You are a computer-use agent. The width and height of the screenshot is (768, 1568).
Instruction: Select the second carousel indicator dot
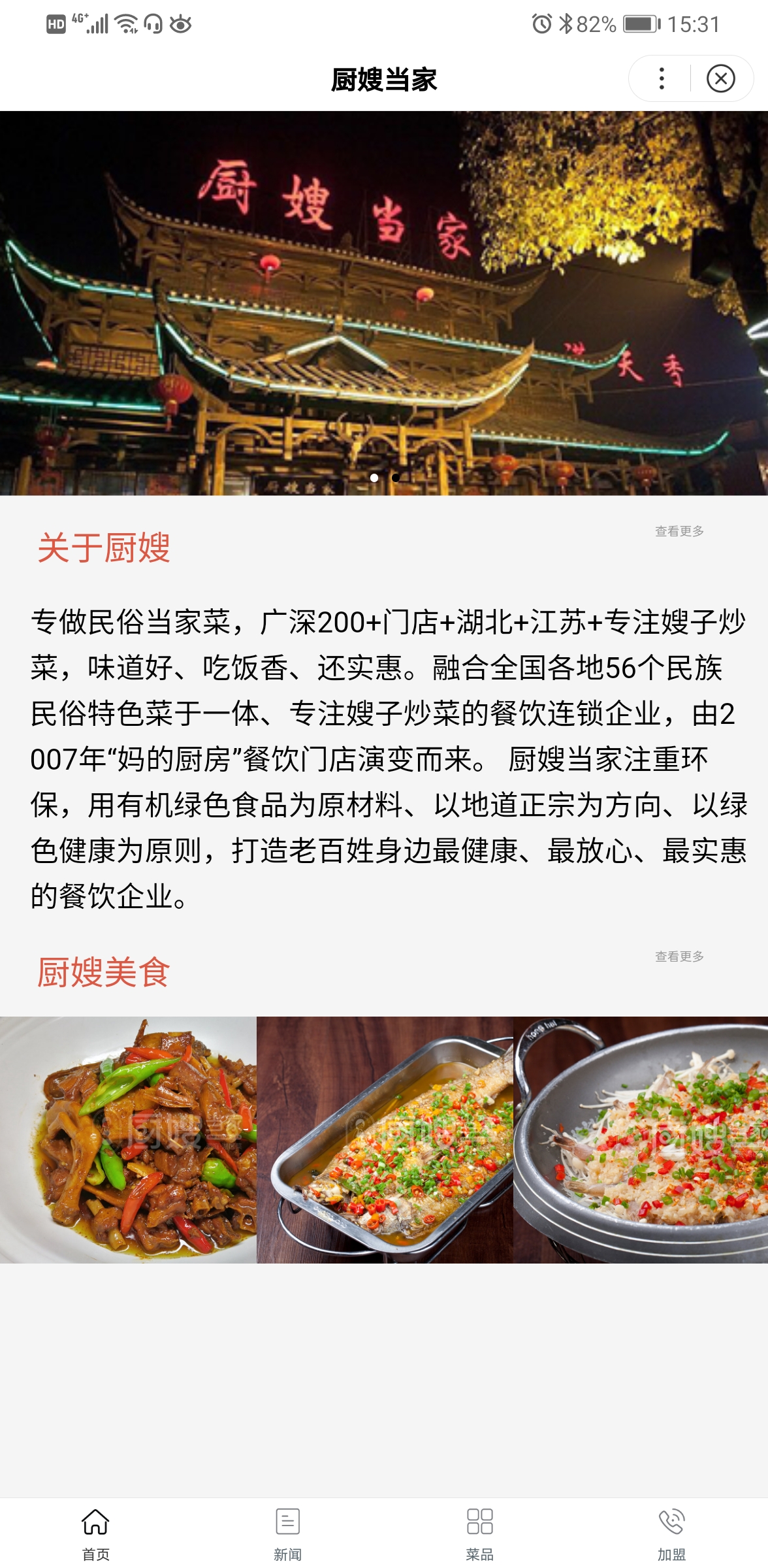click(394, 478)
